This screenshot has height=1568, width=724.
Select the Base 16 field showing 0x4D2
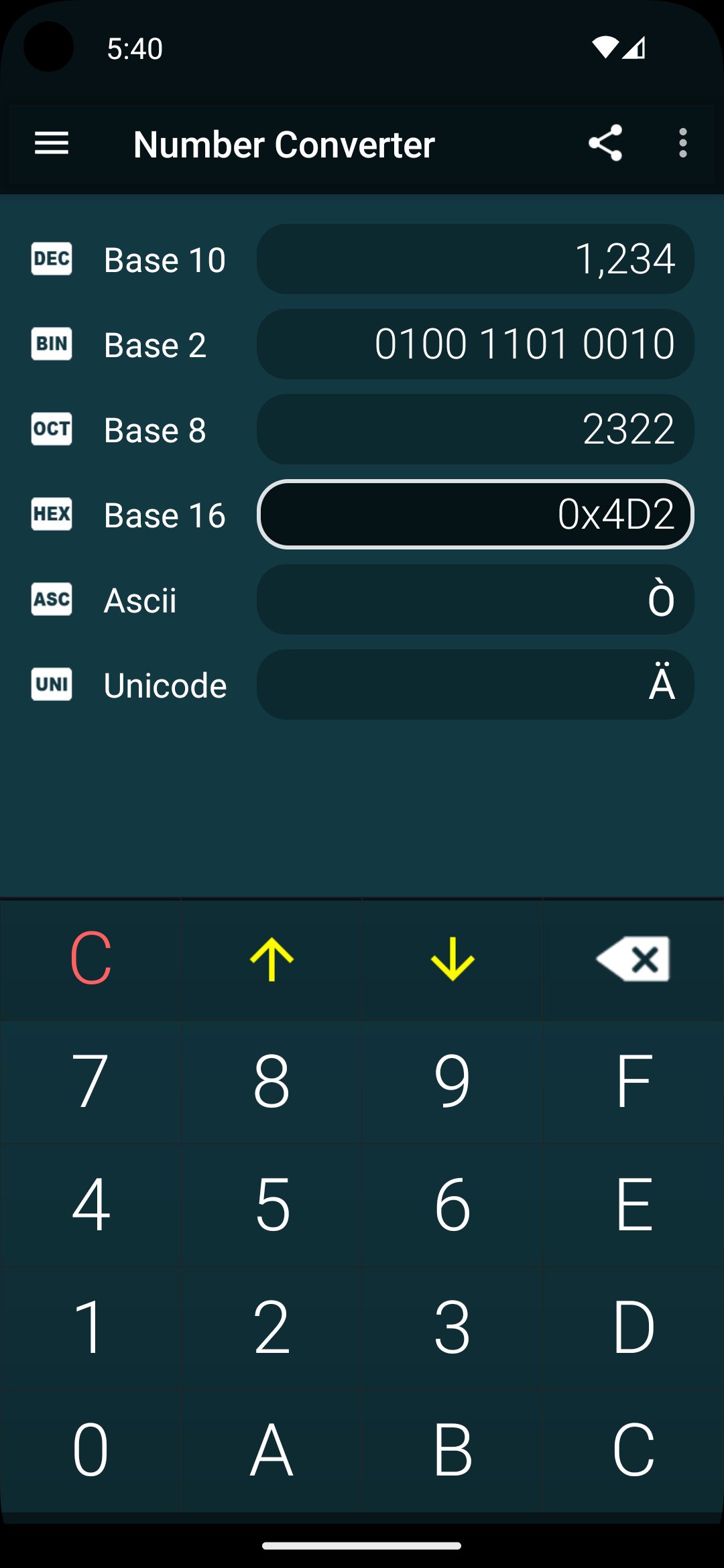coord(475,514)
